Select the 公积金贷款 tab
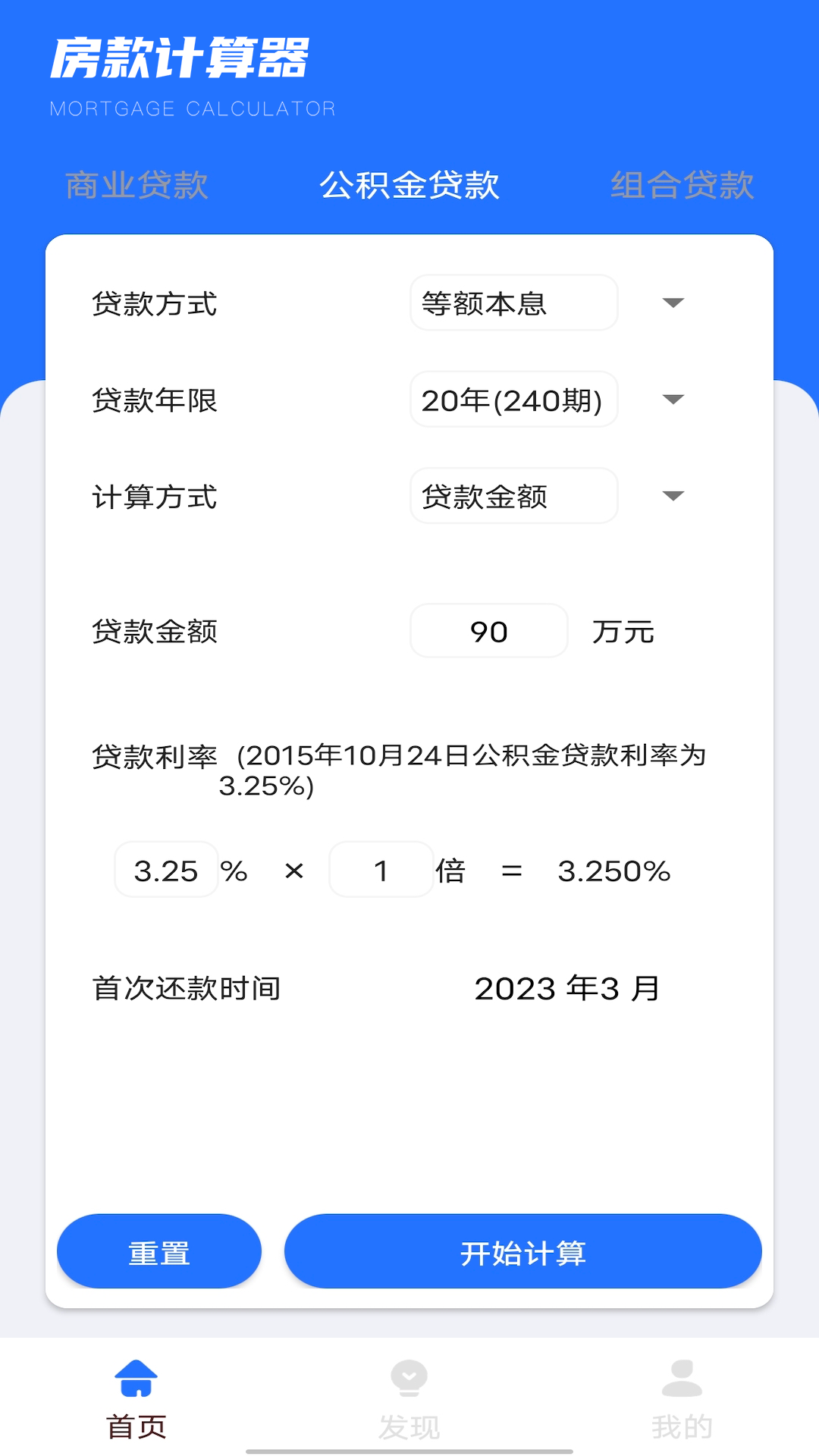Screen dimensions: 819x1456 click(x=410, y=186)
